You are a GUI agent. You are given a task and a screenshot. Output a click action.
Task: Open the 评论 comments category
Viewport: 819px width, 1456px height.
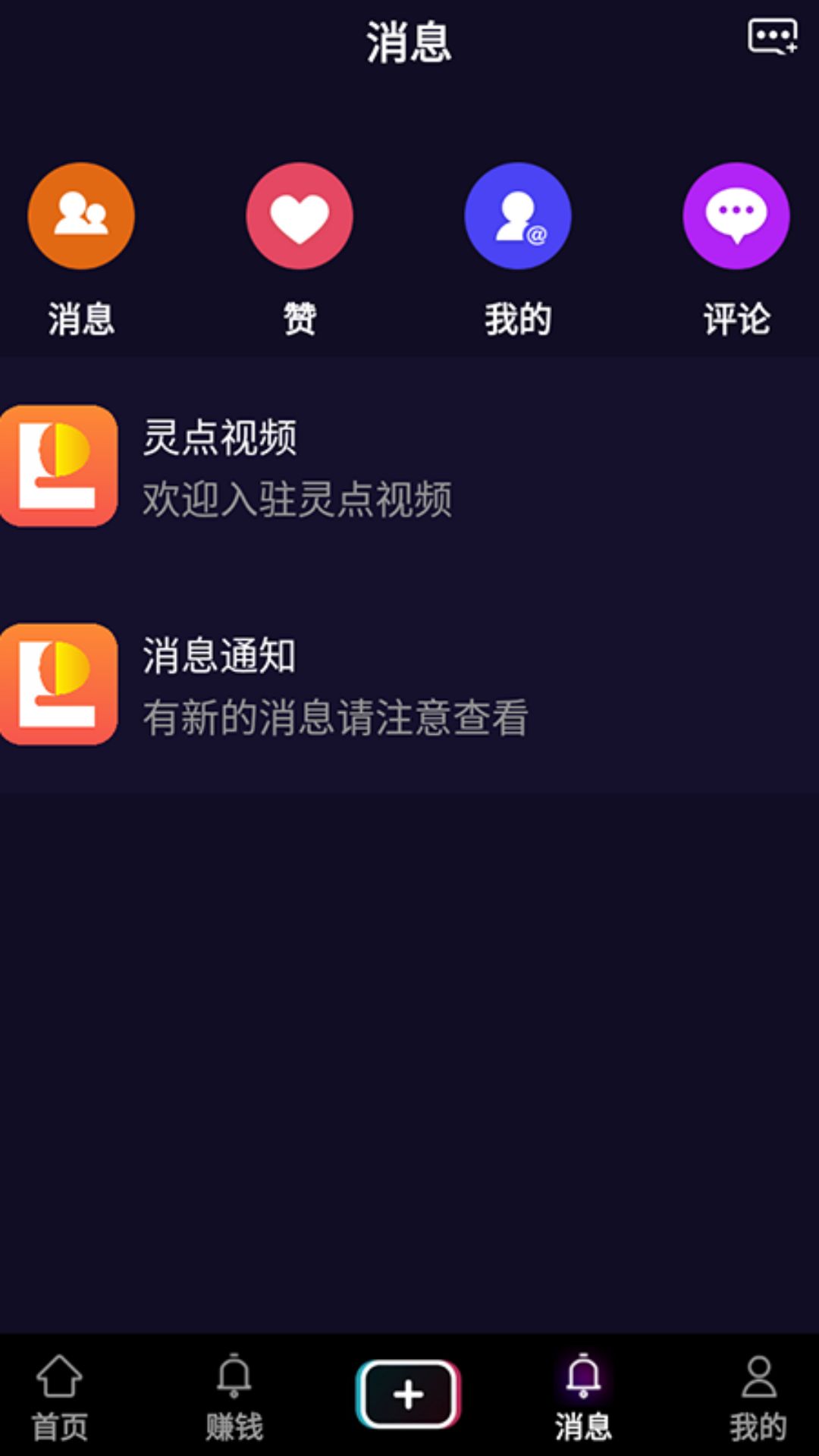pyautogui.click(x=736, y=216)
